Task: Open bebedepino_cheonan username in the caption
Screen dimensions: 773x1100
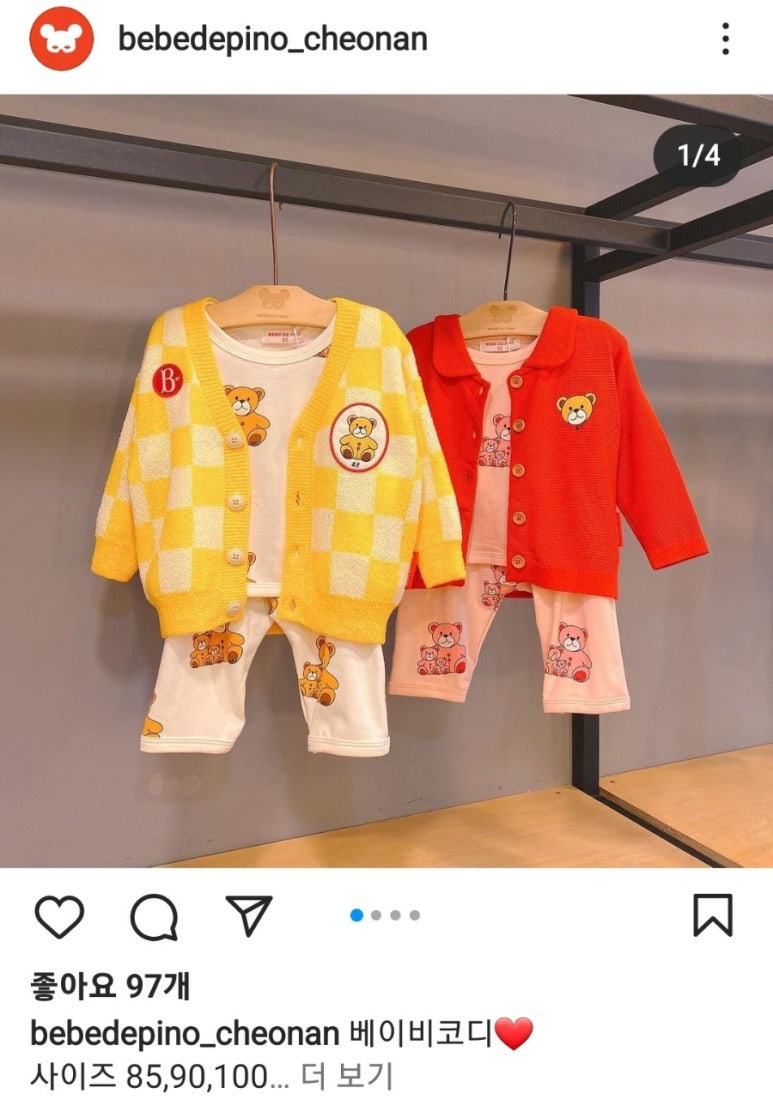Action: pos(187,1033)
